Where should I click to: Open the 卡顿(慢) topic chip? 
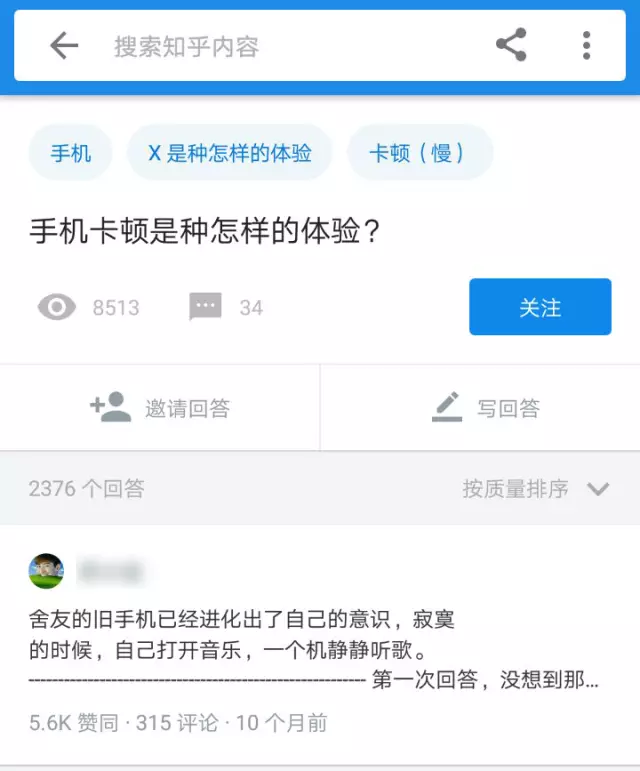(419, 153)
